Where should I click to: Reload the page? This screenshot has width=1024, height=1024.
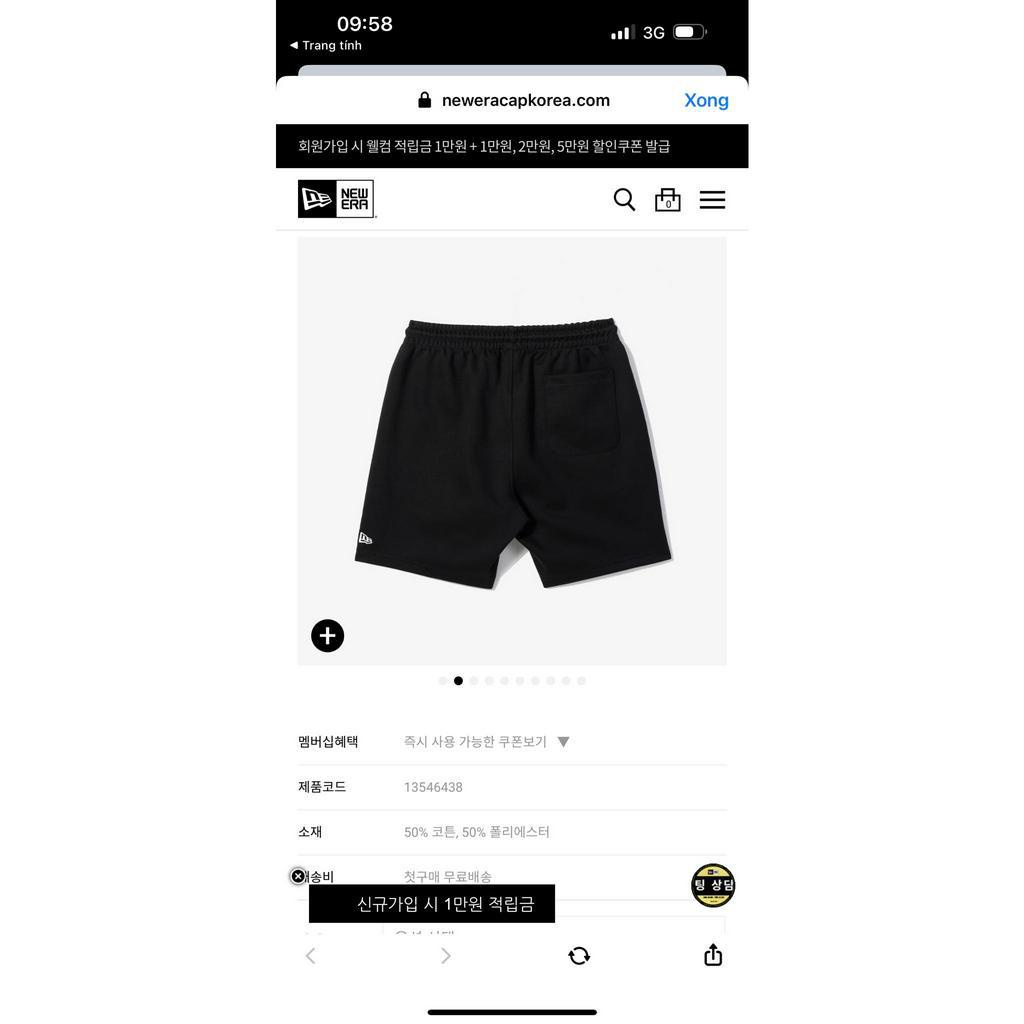coord(579,956)
